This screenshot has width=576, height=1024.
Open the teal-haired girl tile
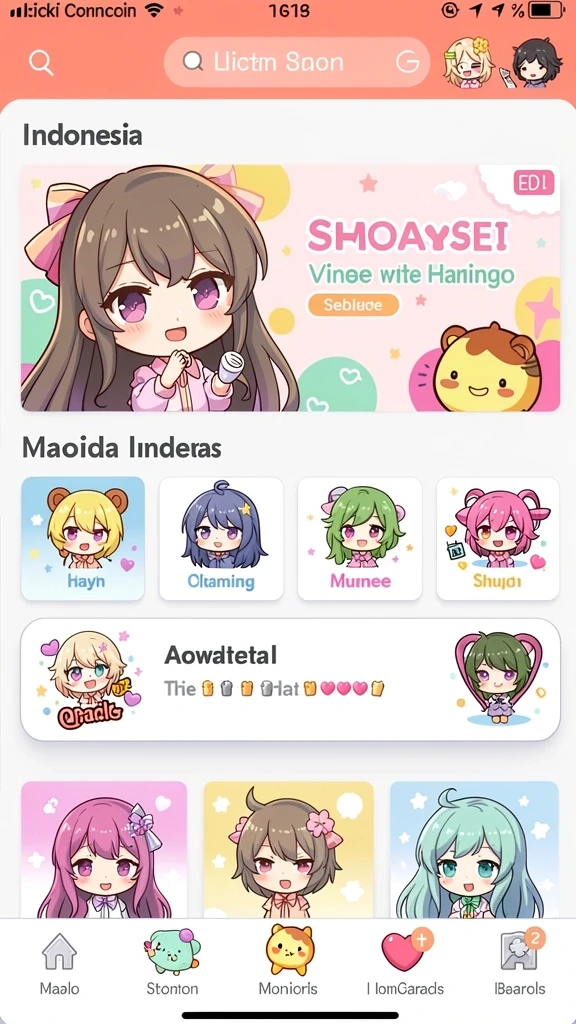475,850
